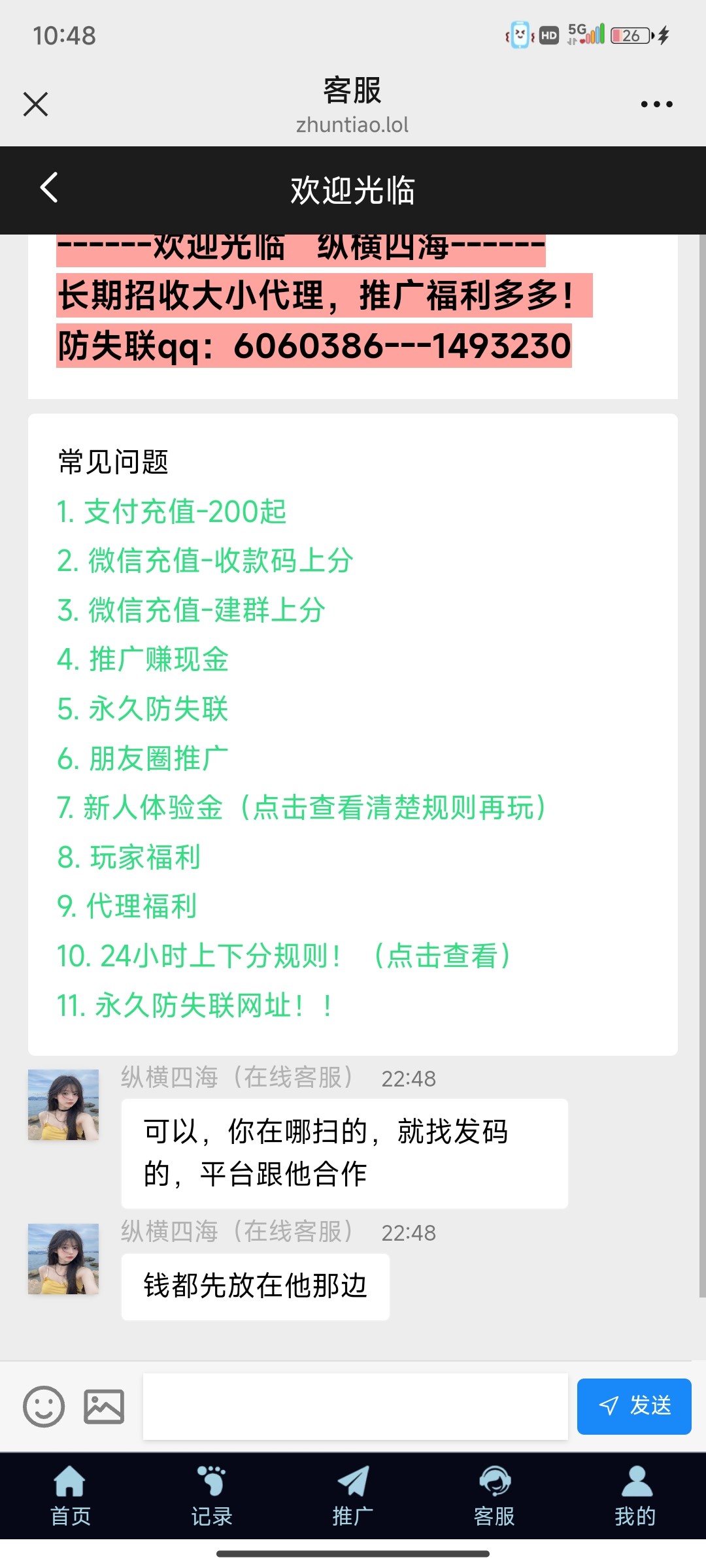Open the three-dot overflow menu
This screenshot has width=706, height=1568.
[x=656, y=104]
